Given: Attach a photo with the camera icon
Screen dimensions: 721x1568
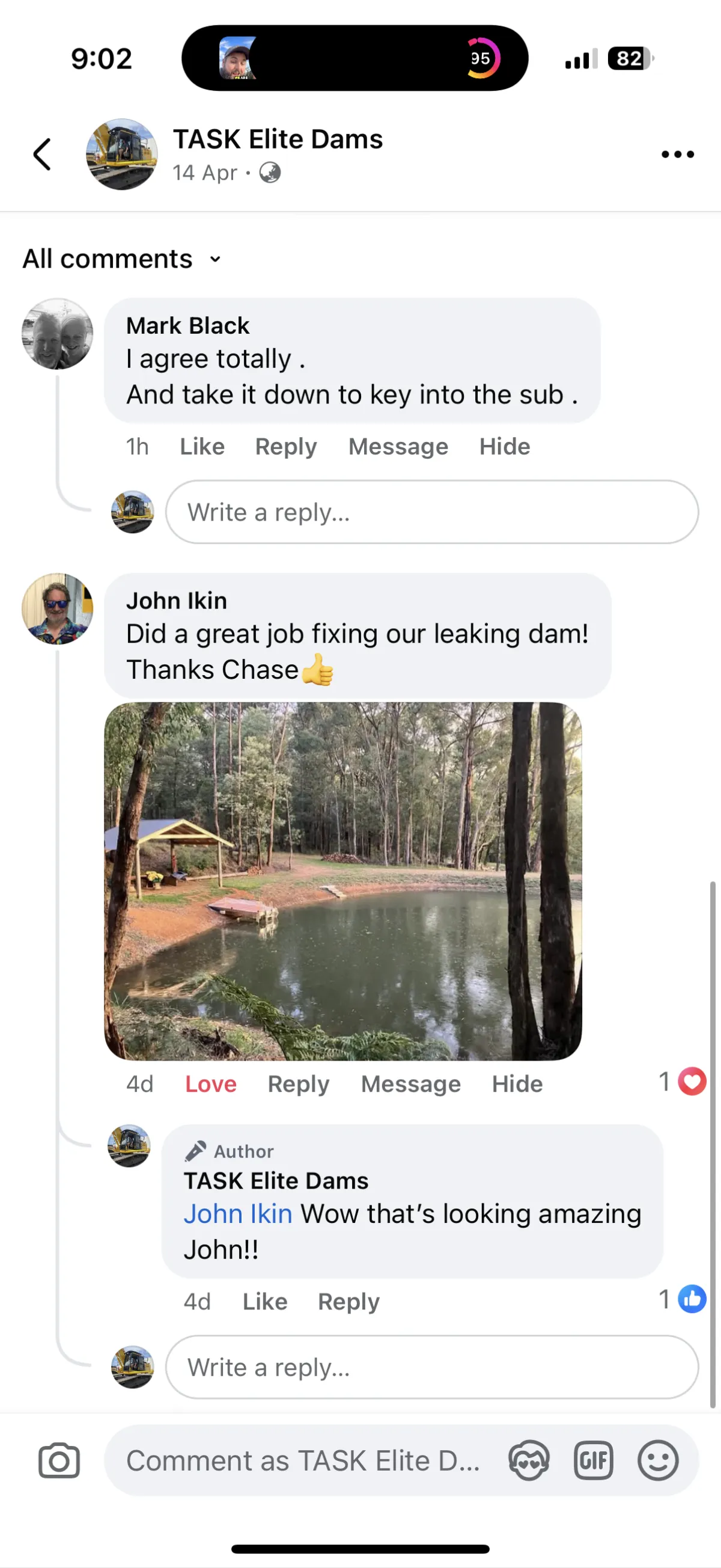Looking at the screenshot, I should click(x=59, y=1461).
